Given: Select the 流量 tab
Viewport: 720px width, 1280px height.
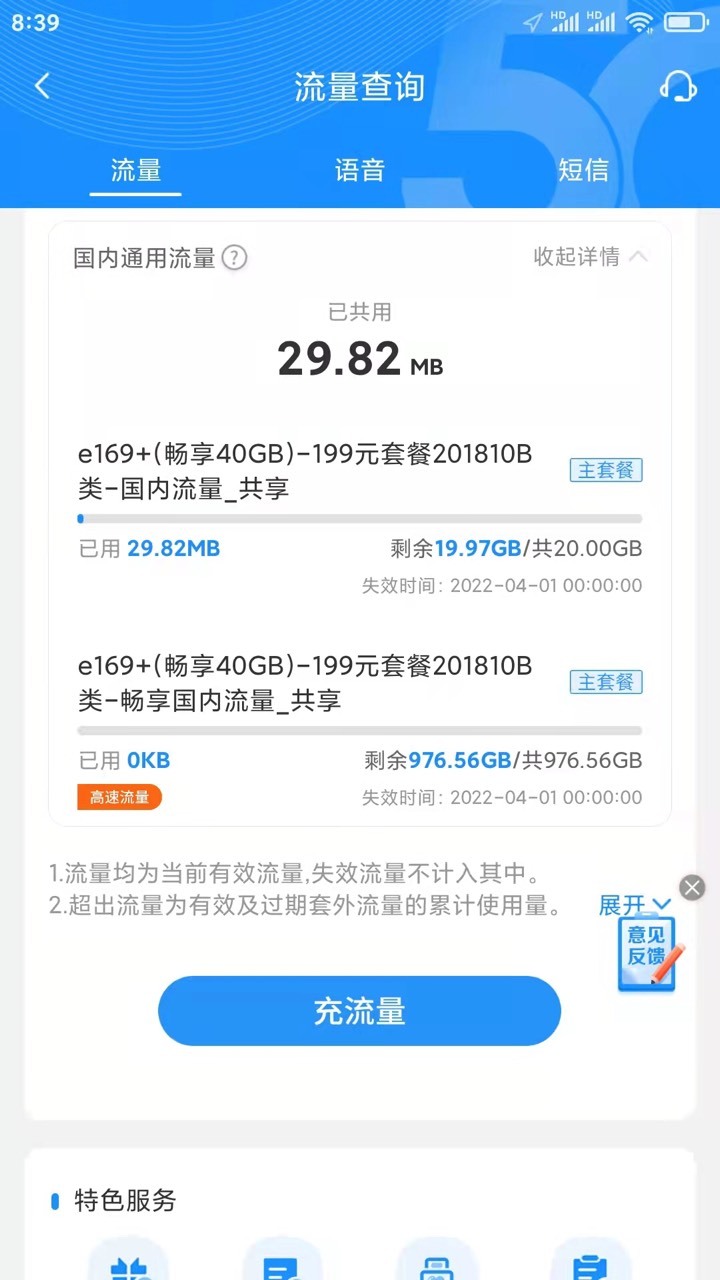Looking at the screenshot, I should [x=136, y=170].
